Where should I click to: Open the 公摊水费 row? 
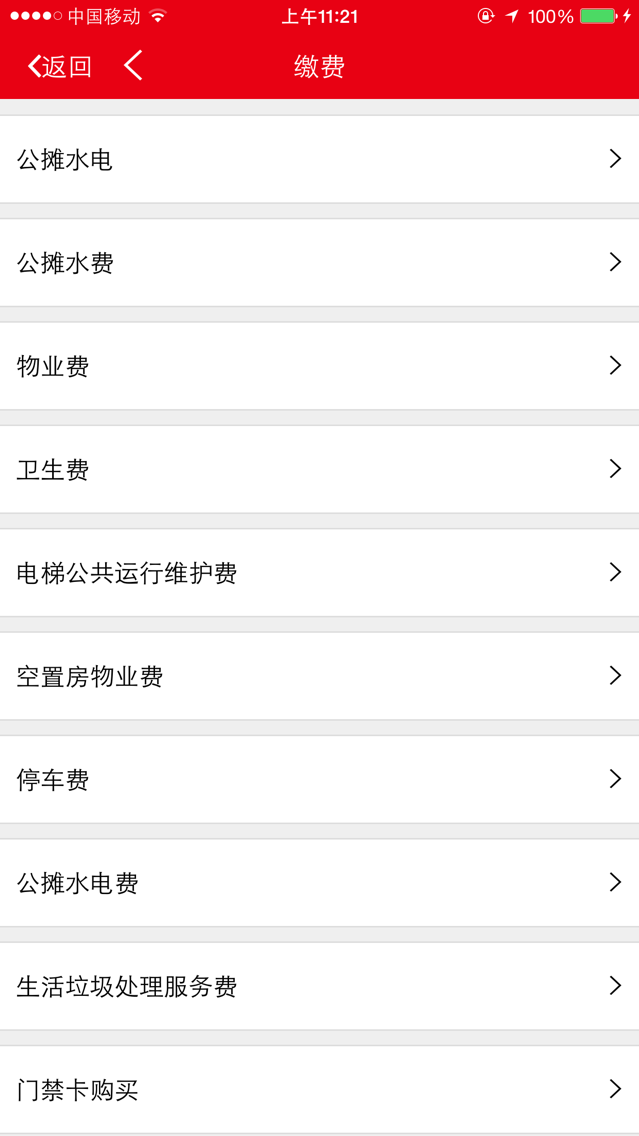click(320, 262)
